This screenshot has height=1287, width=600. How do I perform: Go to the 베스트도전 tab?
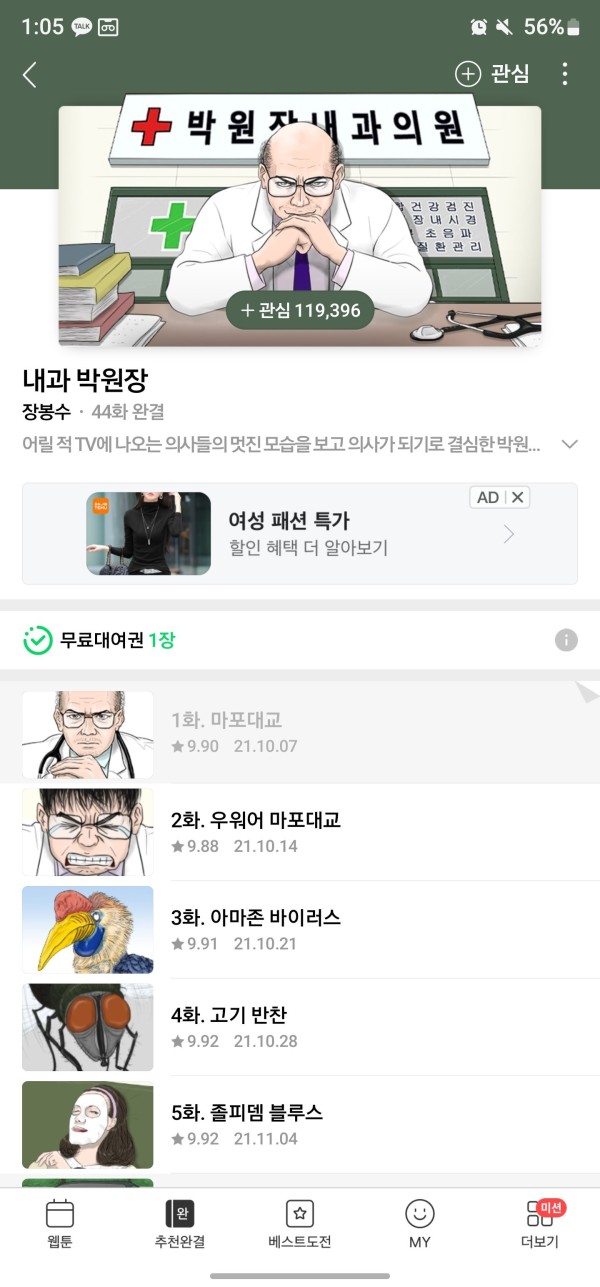point(300,1224)
